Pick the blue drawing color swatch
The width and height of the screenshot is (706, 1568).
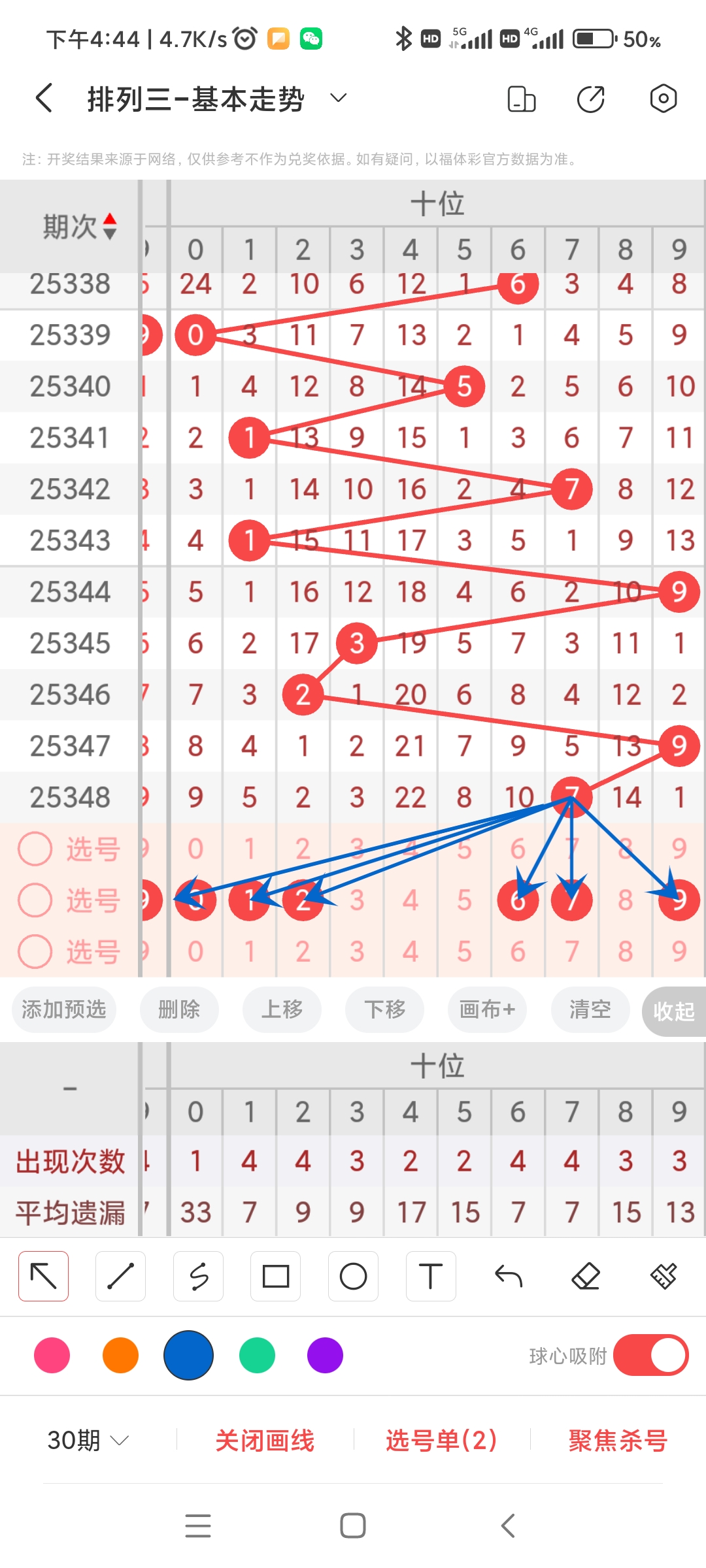[188, 1356]
